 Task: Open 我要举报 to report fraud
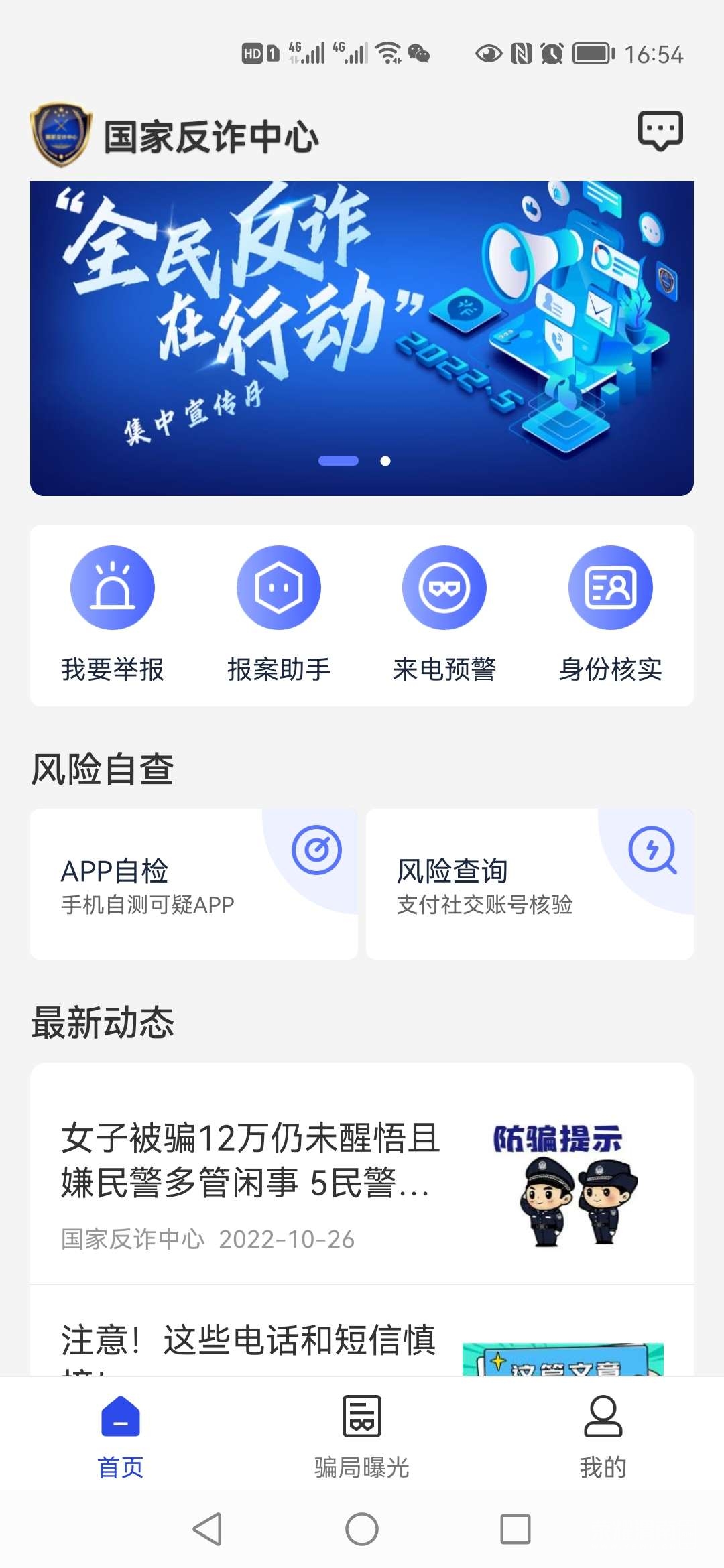tap(113, 614)
